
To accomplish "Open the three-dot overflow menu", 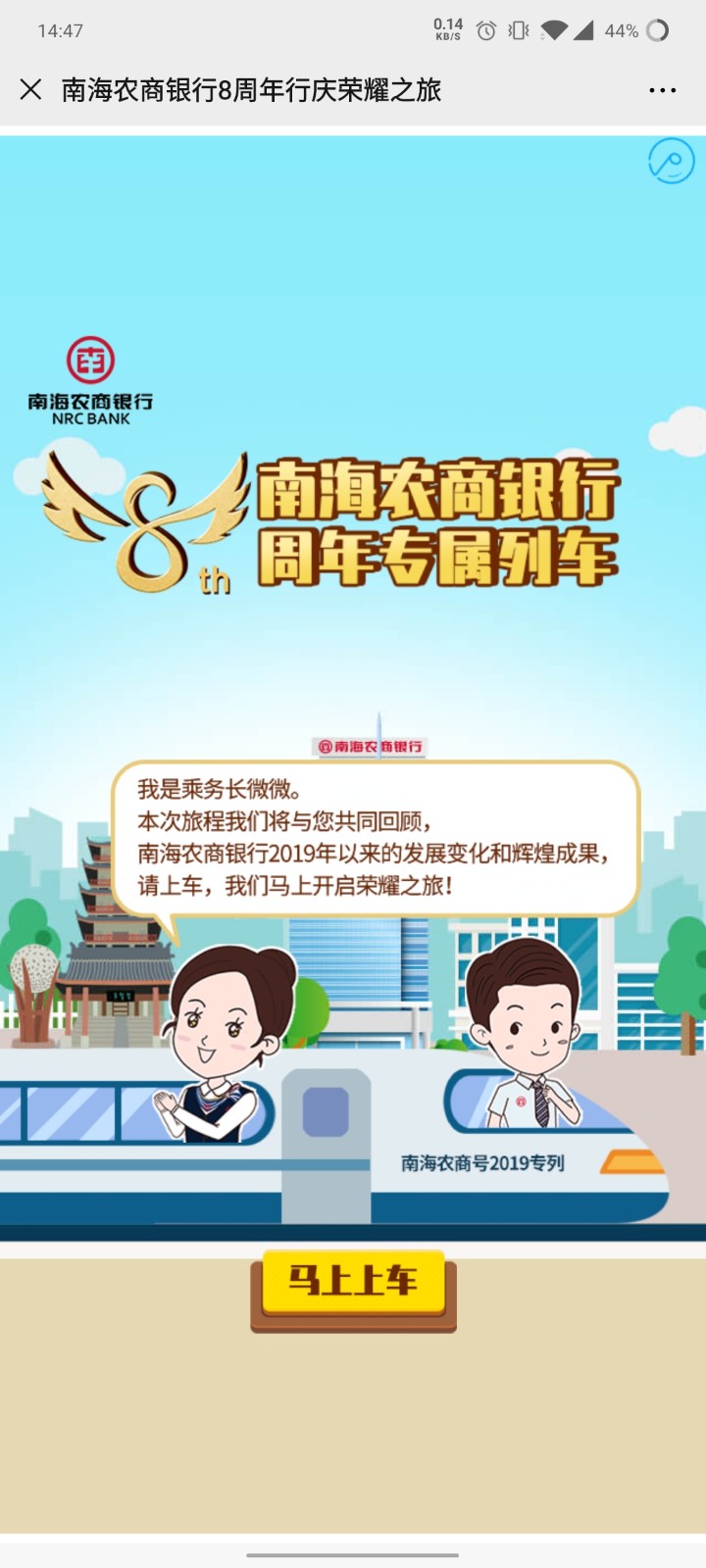I will [x=662, y=90].
